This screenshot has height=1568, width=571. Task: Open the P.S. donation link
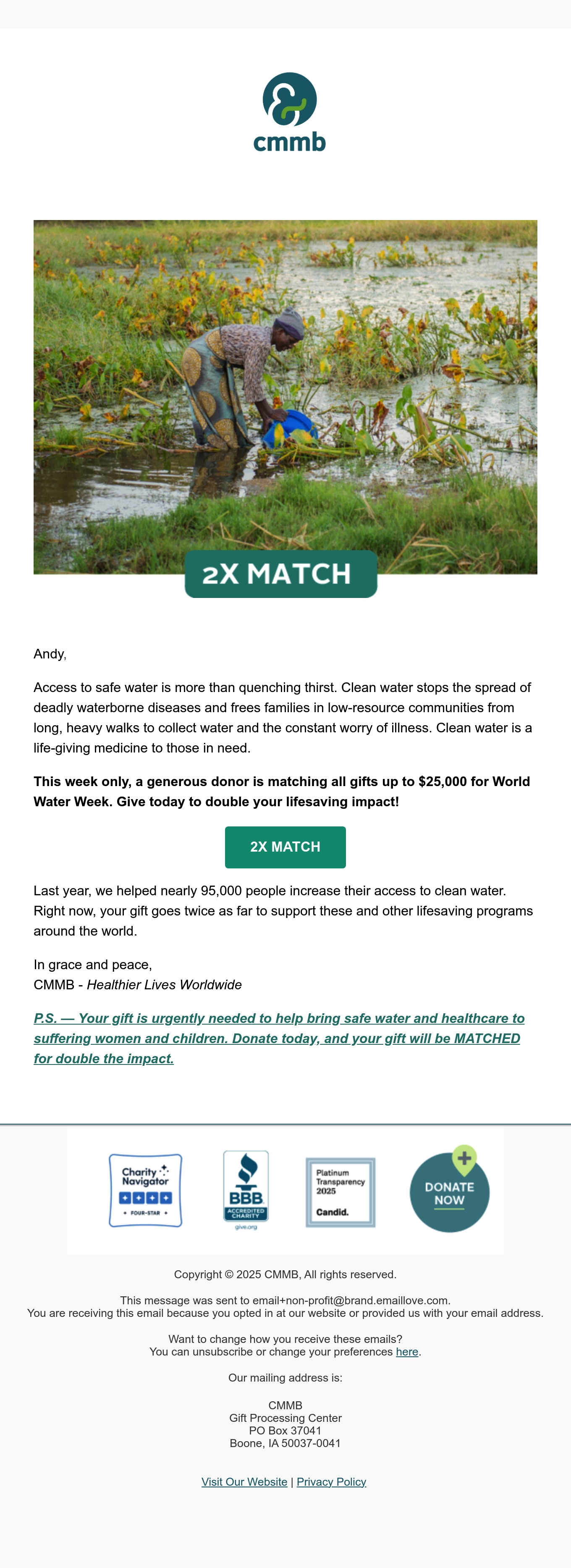(x=279, y=1038)
